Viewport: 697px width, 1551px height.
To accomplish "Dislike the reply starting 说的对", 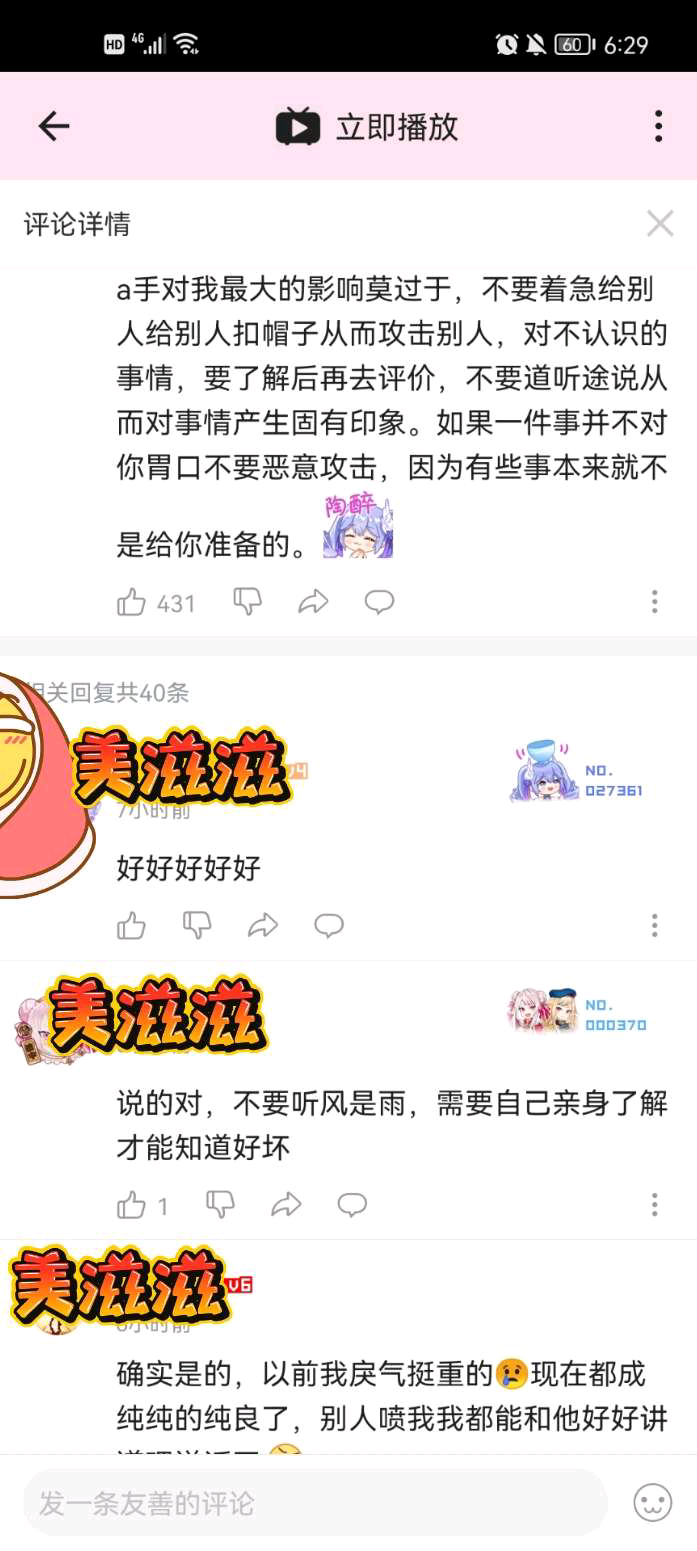I will 220,1205.
